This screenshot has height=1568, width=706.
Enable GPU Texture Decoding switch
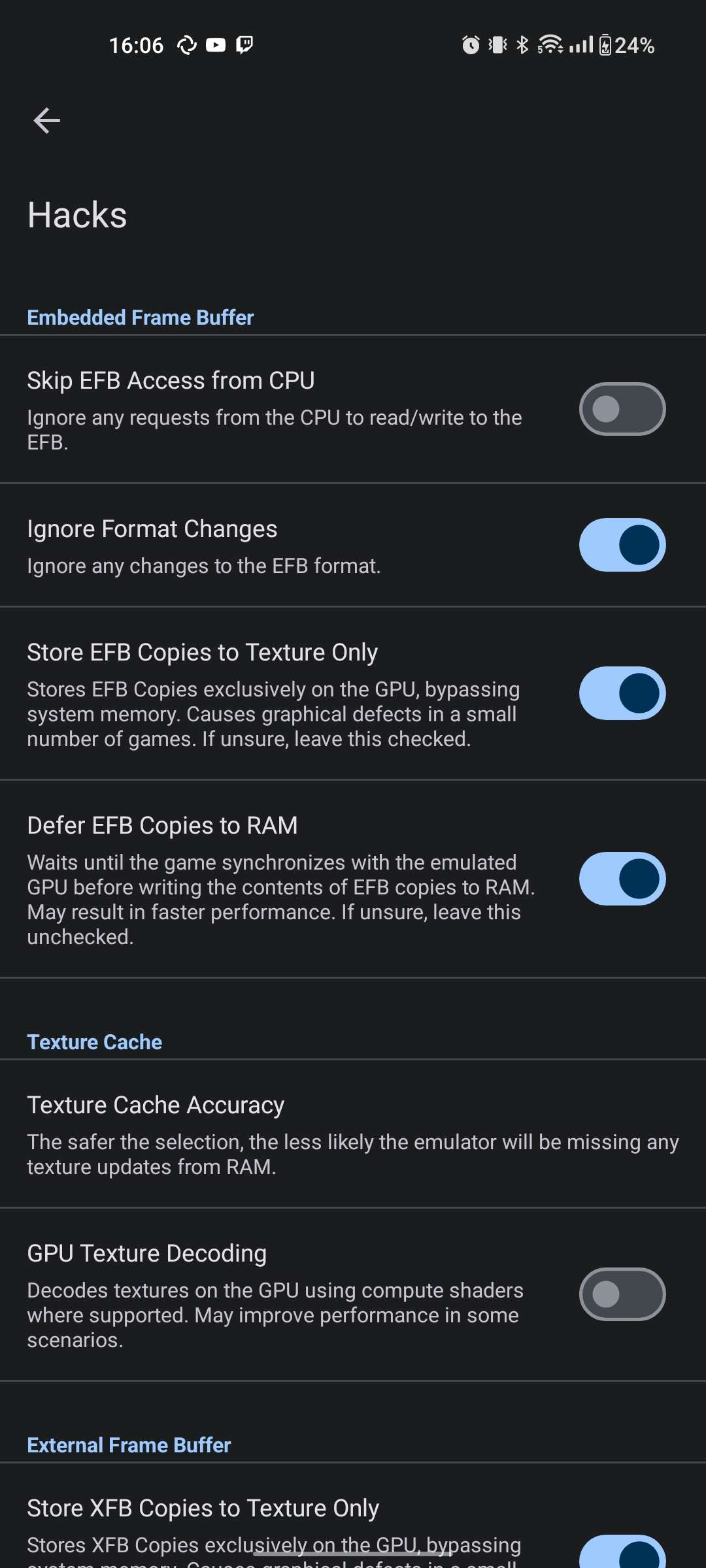click(622, 1294)
